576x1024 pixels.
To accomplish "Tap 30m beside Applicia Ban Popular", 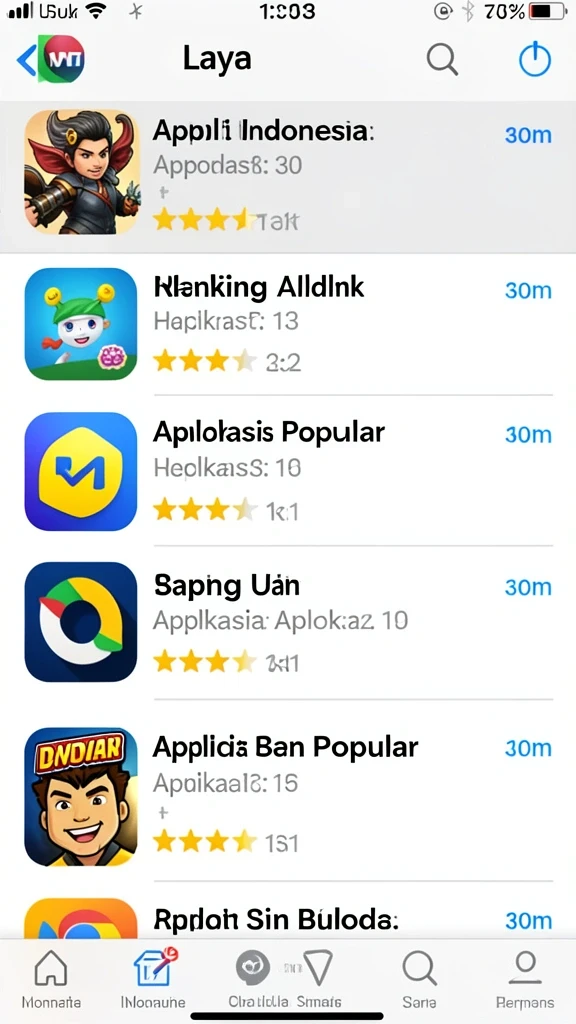I will 528,748.
